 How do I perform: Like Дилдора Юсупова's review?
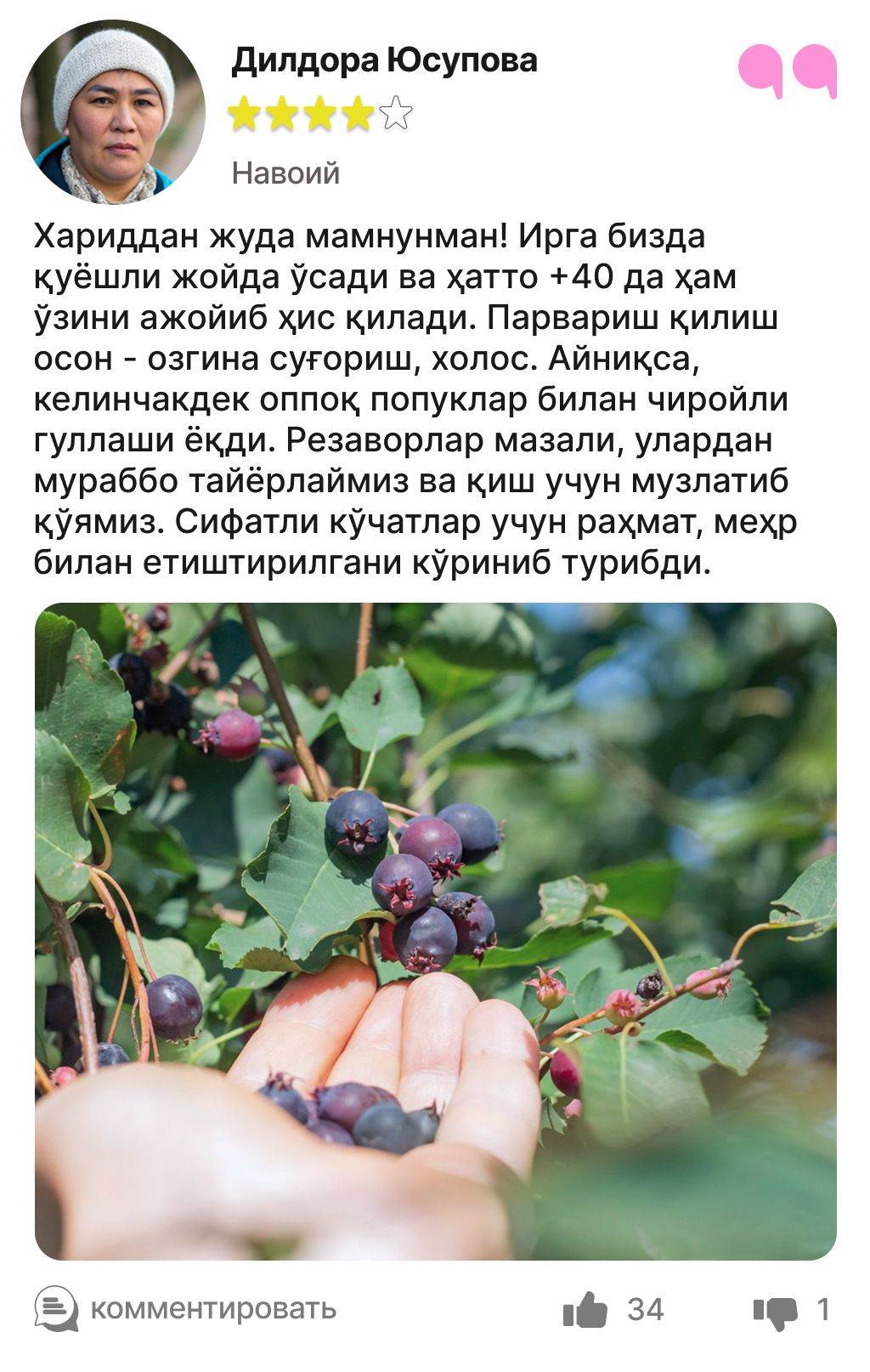click(585, 1309)
